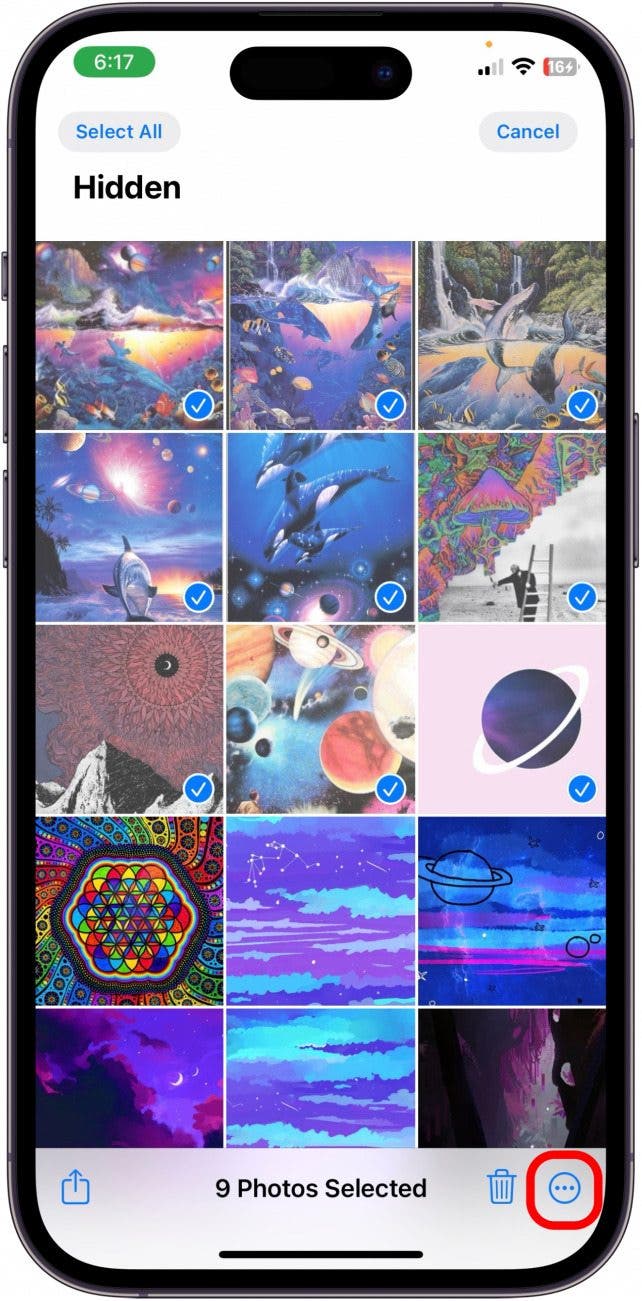
Task: Tap Select All button
Action: [118, 132]
